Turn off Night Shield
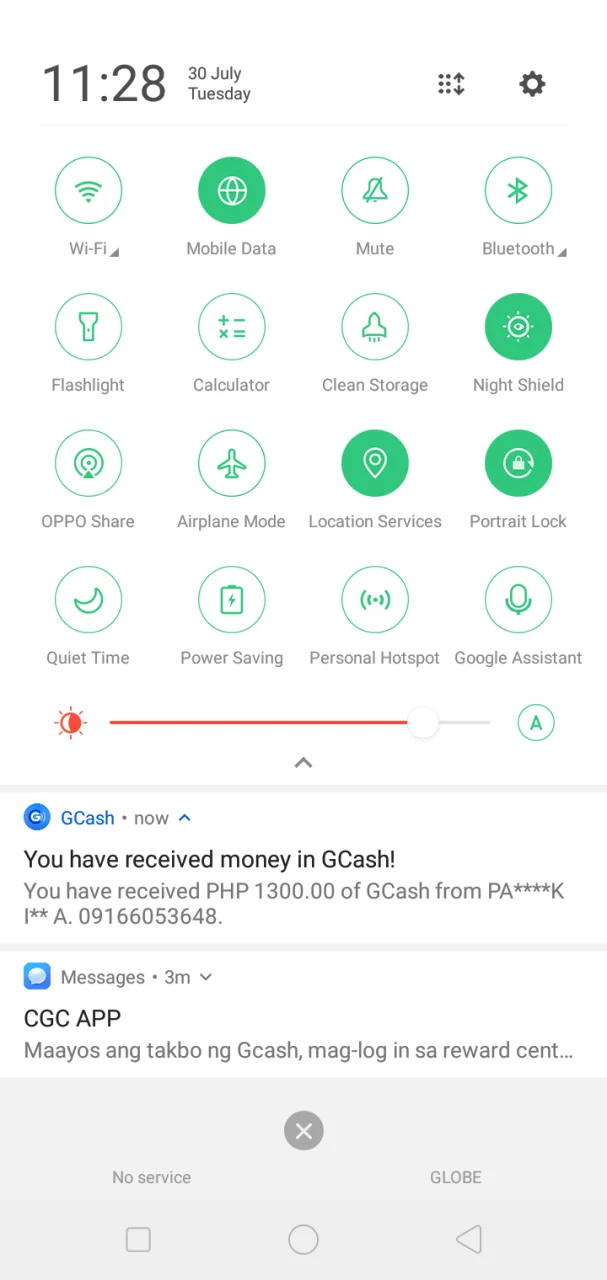 coord(518,326)
